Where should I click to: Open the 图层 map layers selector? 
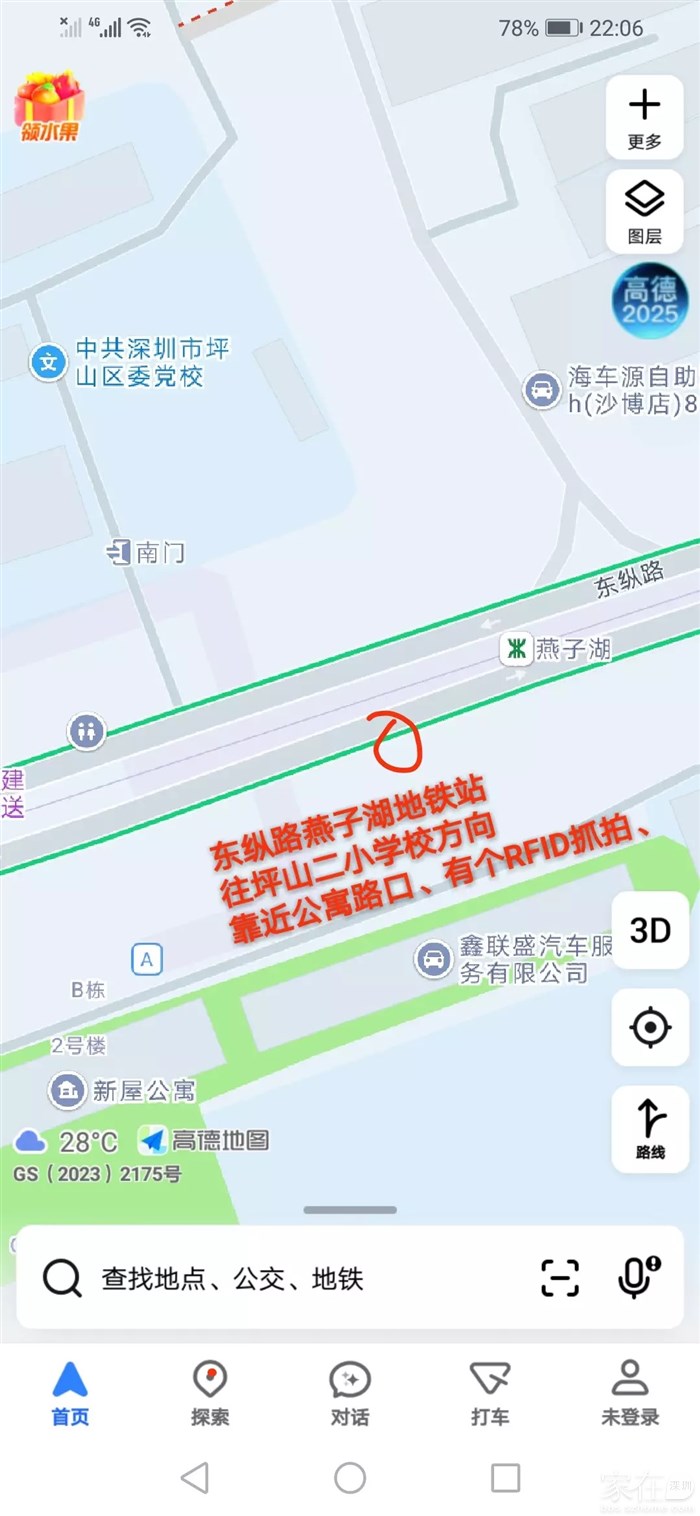[644, 211]
